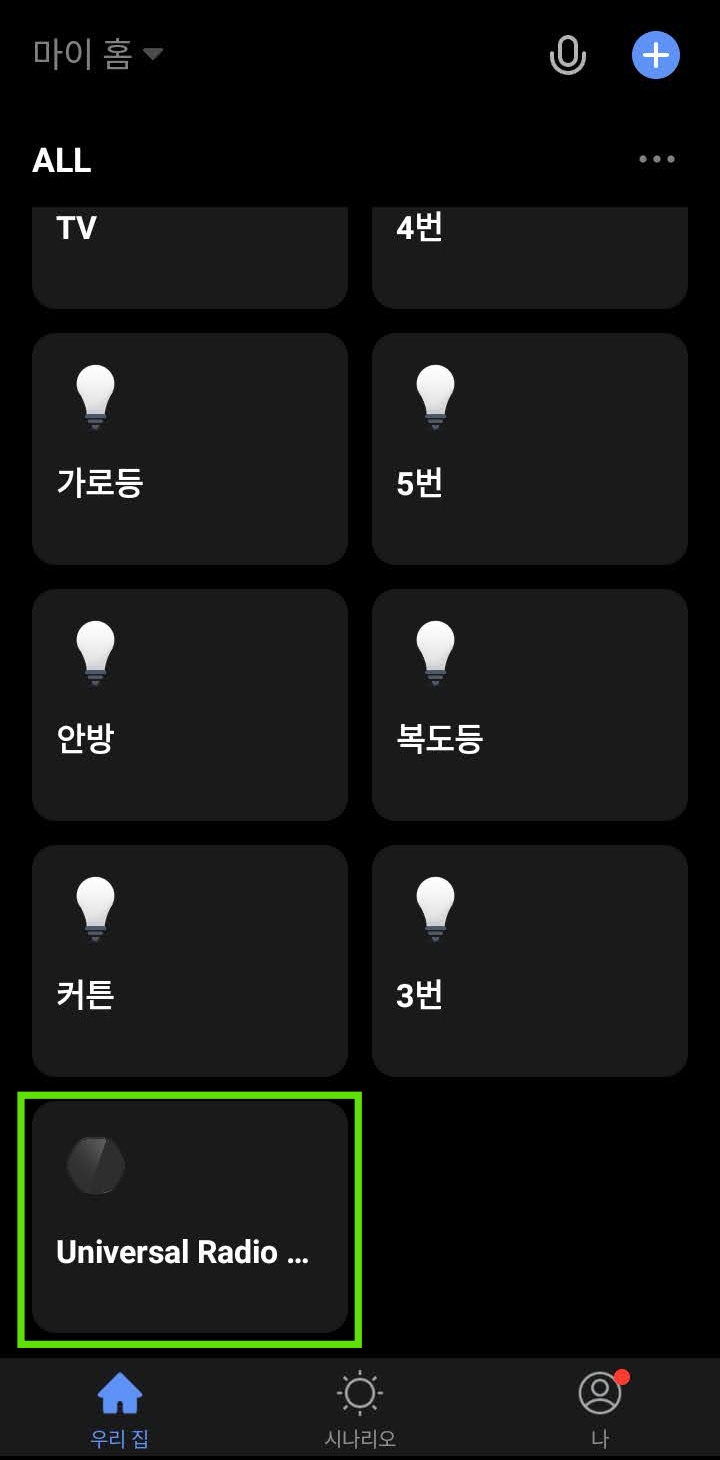The width and height of the screenshot is (720, 1460).
Task: Open the 4번 device card
Action: point(530,256)
